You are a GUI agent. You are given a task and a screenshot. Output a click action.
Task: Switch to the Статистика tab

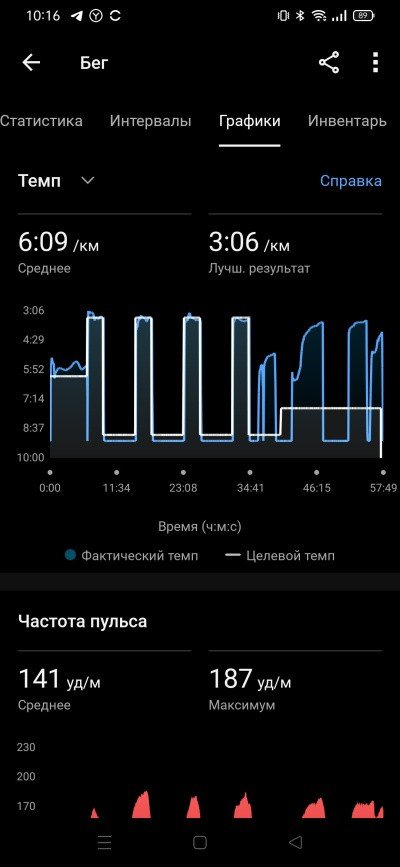(41, 121)
